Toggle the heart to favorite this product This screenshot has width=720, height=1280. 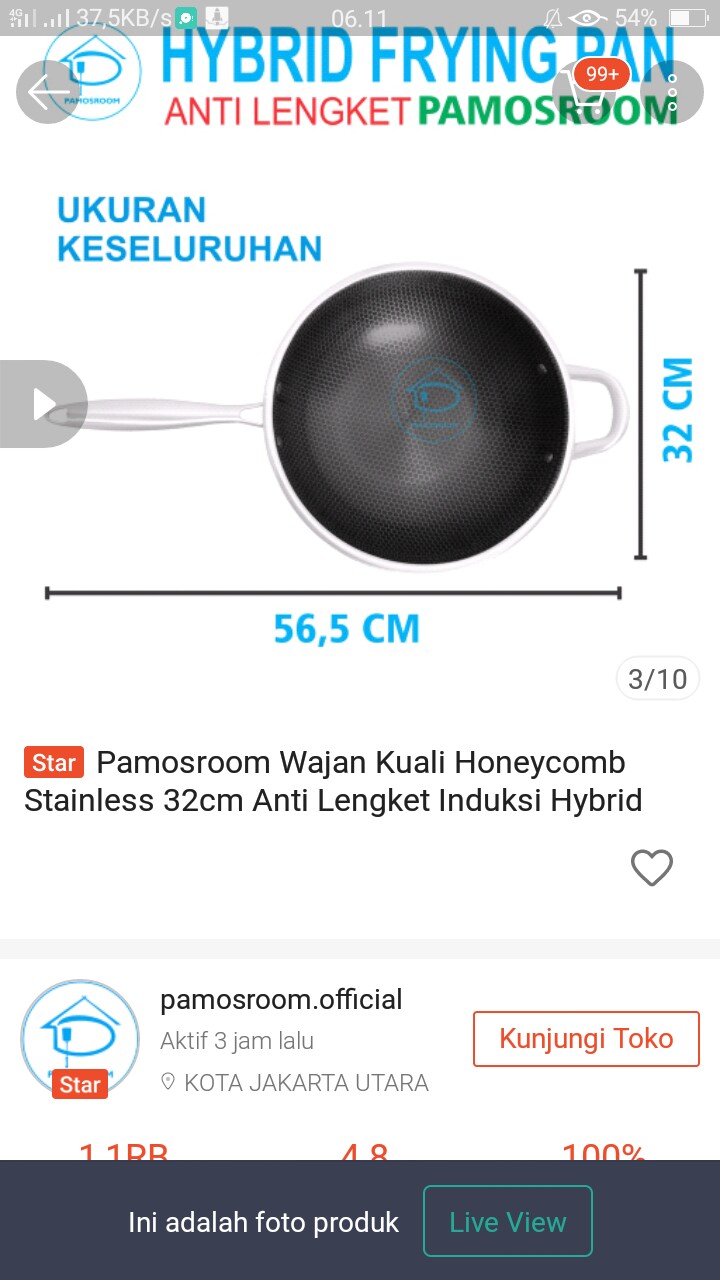[x=652, y=869]
